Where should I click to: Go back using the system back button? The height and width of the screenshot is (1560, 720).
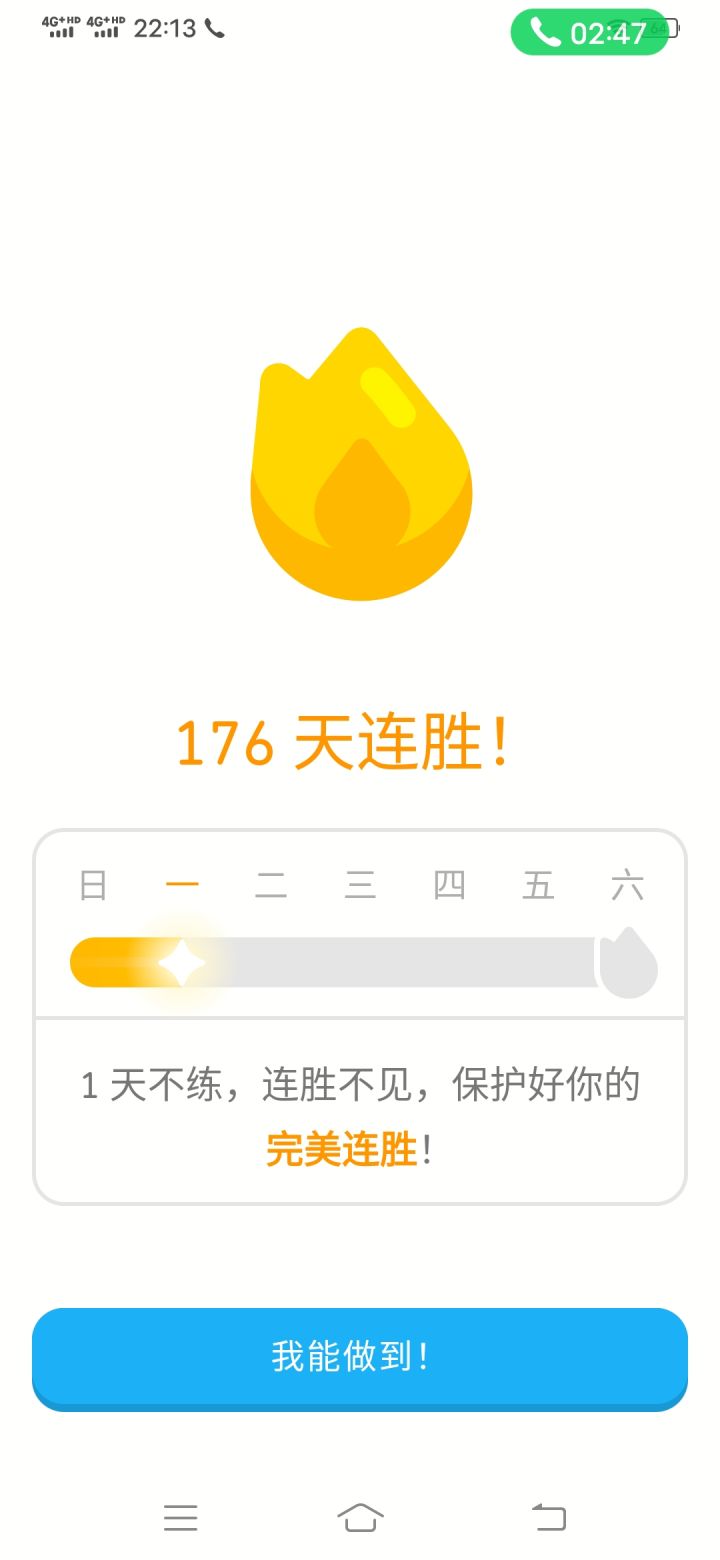[548, 1517]
